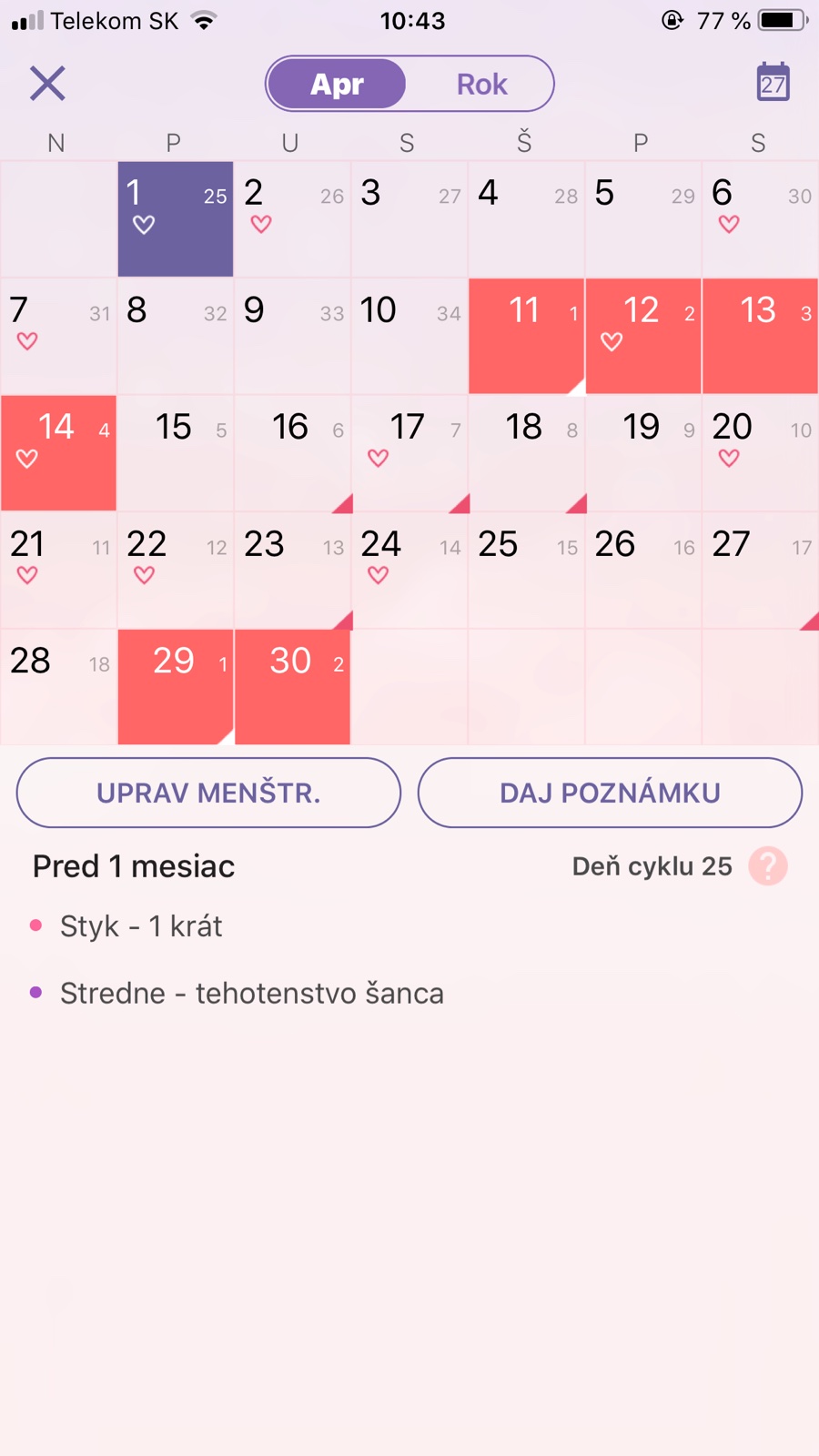Select period day April 11
The image size is (819, 1456).
coord(526,336)
